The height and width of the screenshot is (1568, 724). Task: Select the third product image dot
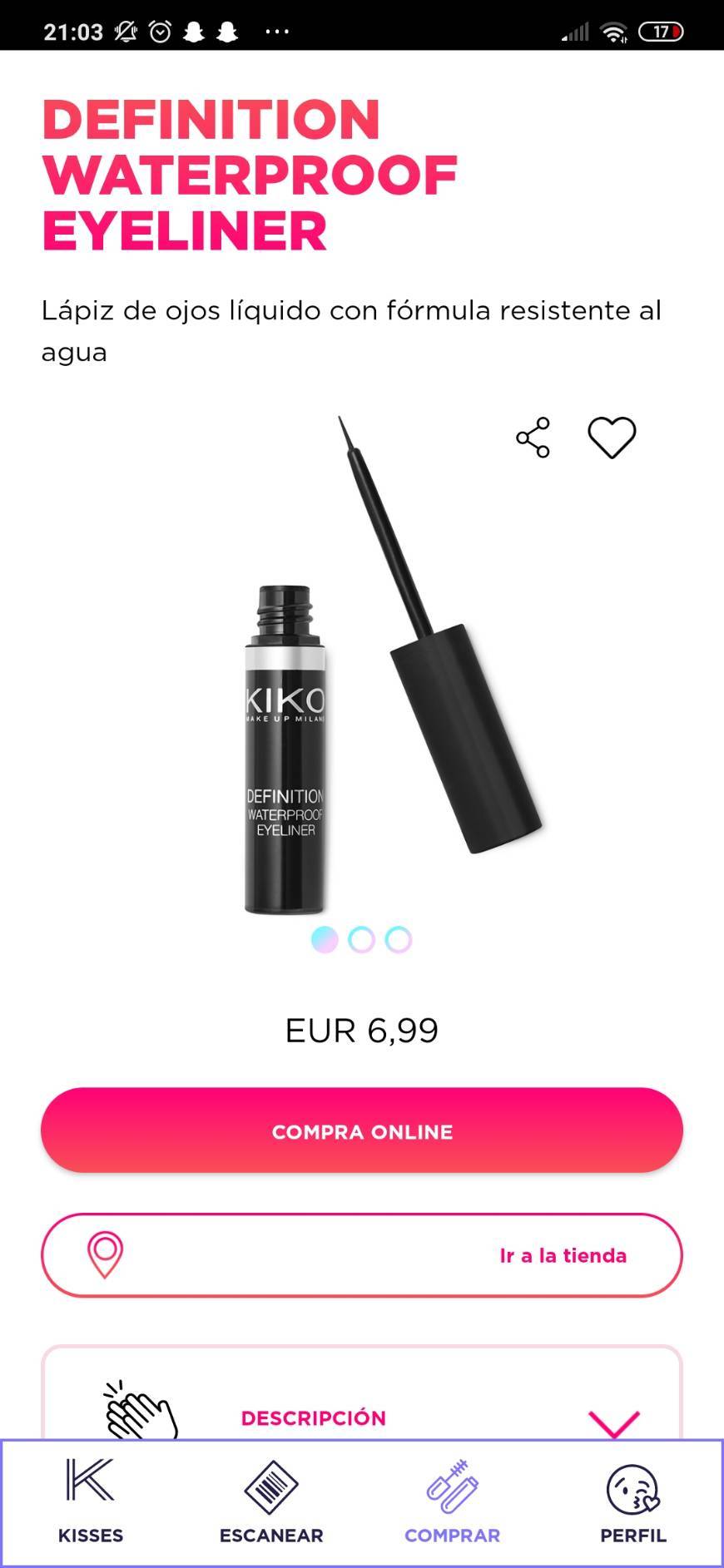(x=399, y=940)
